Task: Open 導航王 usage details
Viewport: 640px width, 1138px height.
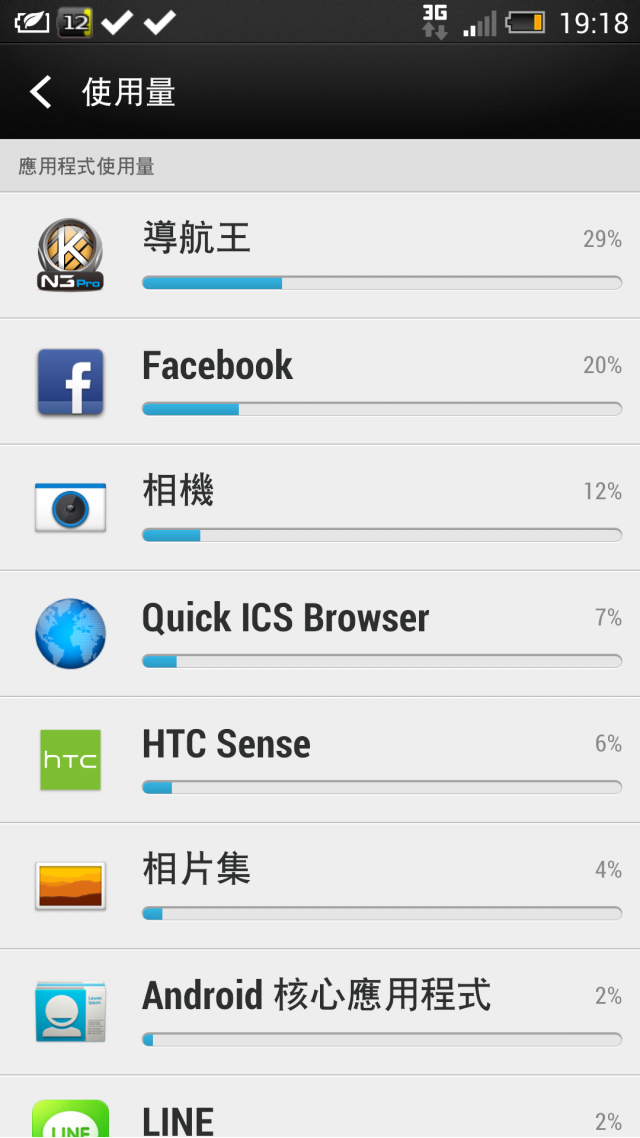Action: 320,255
